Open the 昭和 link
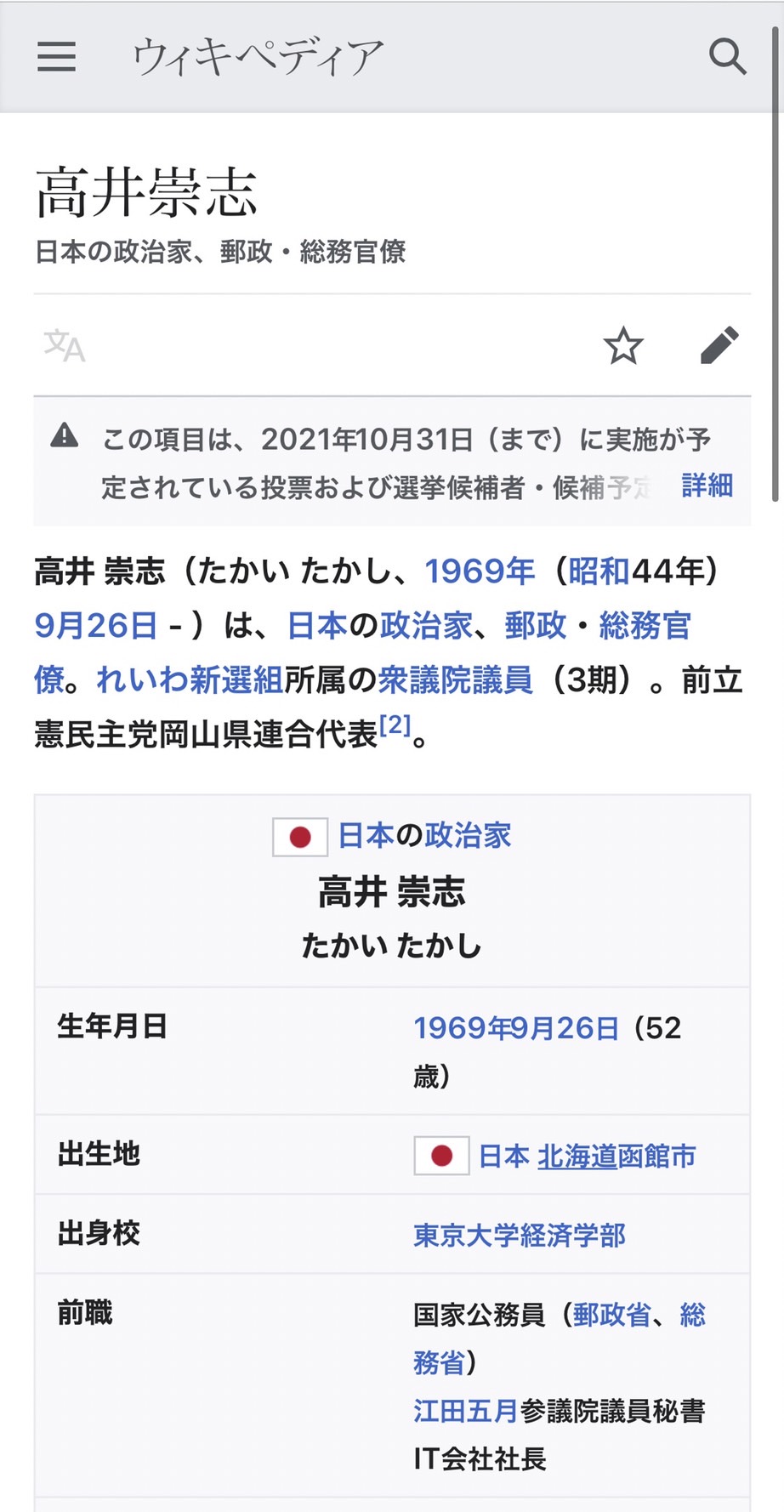Screen dimensions: 784x1512 click(599, 571)
